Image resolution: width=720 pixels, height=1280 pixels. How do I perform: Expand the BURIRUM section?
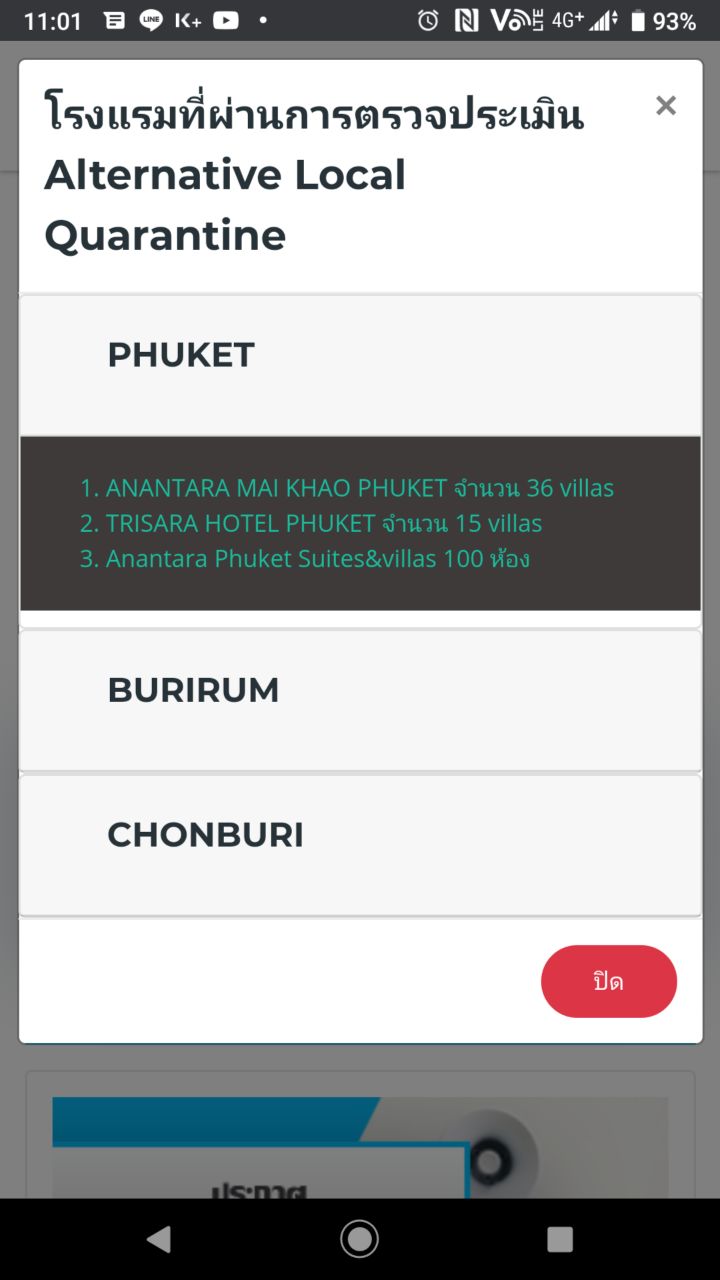click(x=193, y=690)
